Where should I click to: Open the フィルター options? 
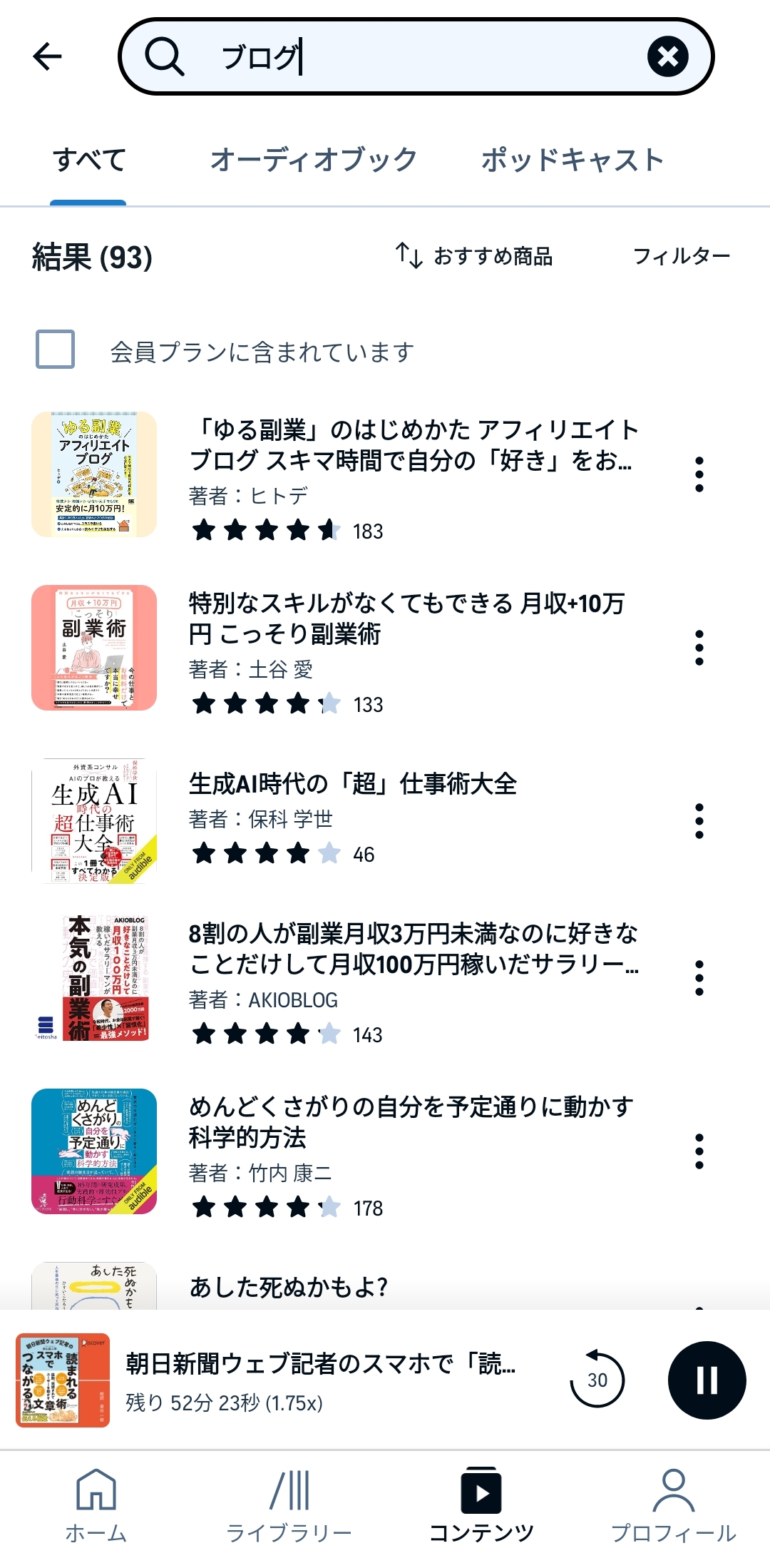pos(681,256)
